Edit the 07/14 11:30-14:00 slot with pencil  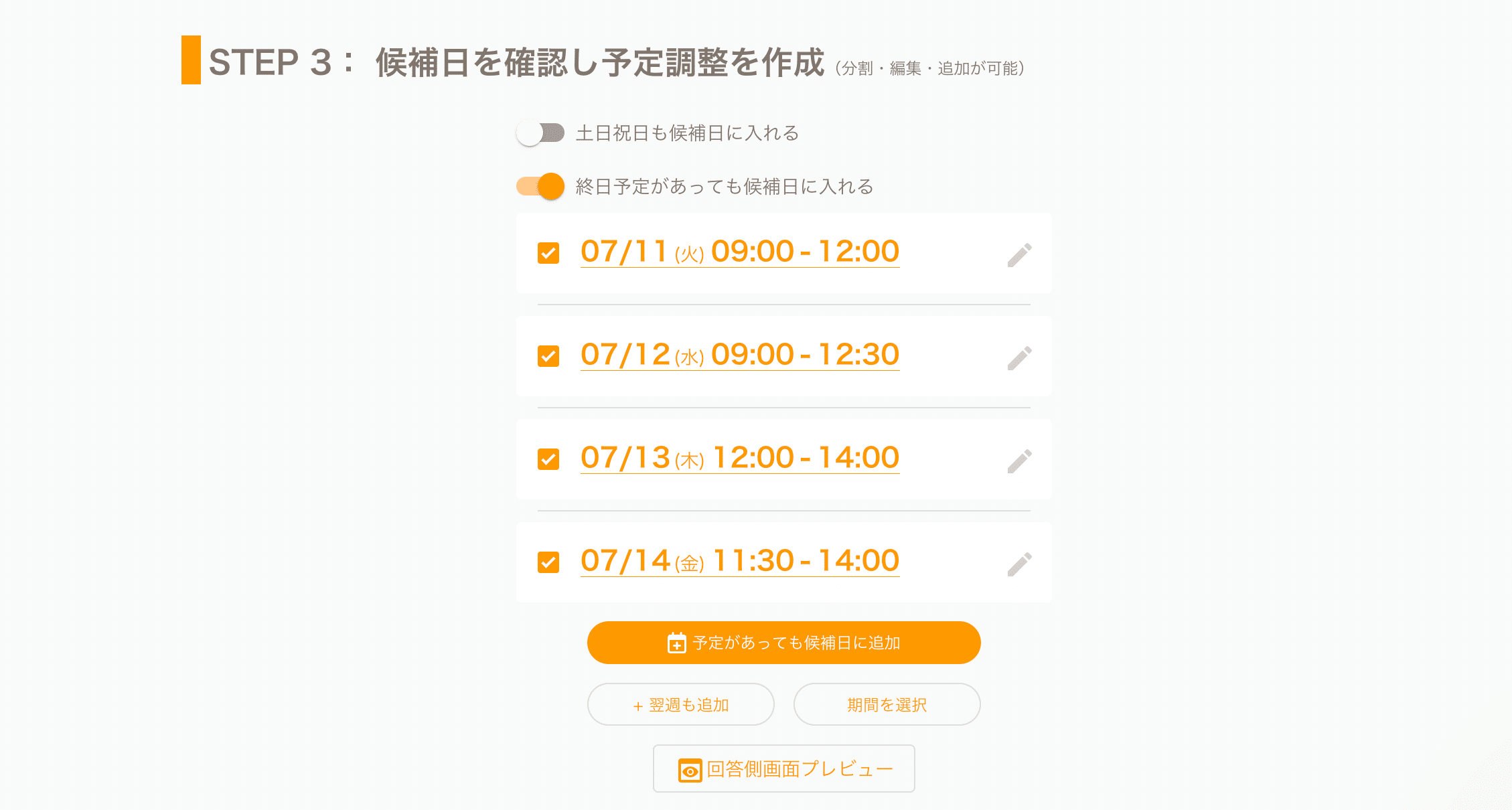click(1019, 564)
